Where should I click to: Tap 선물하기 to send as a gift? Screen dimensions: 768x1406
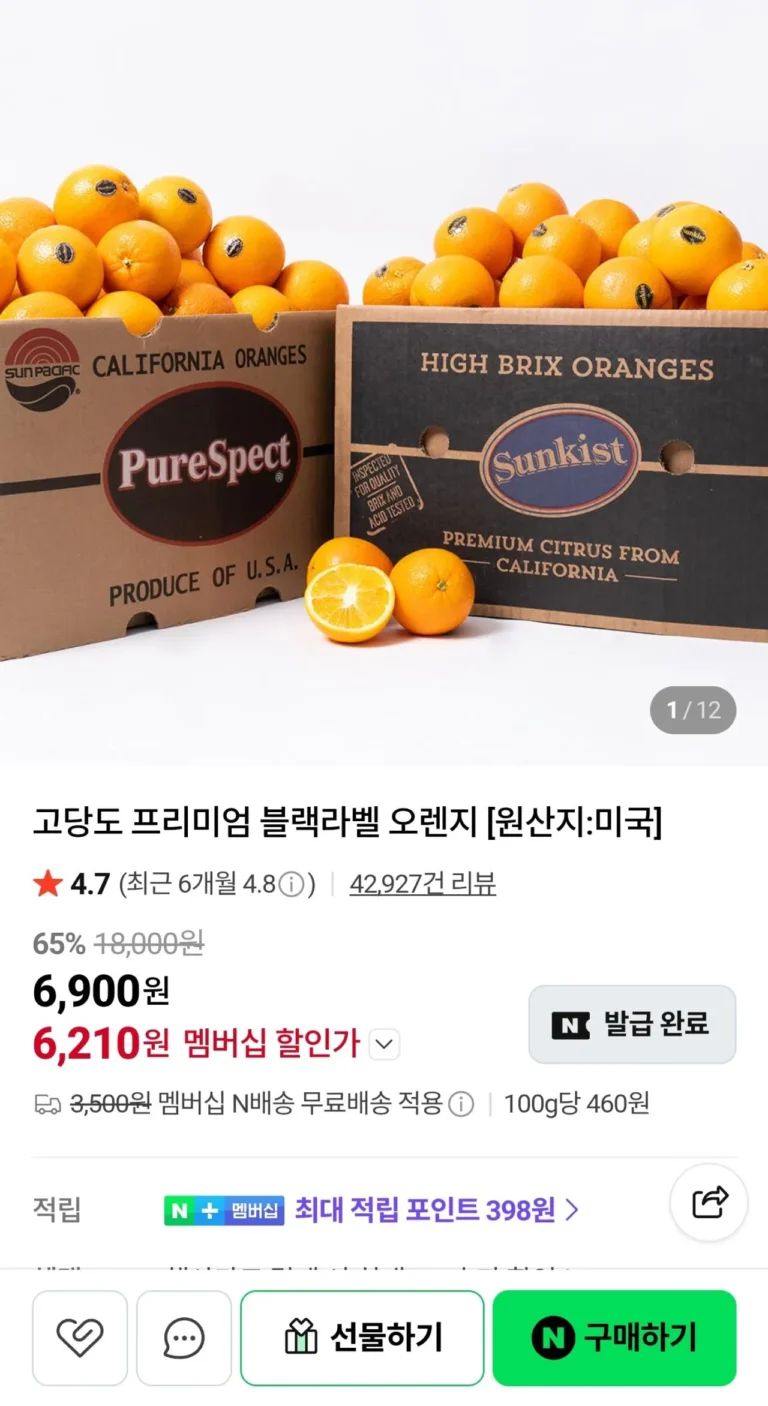pos(362,1338)
